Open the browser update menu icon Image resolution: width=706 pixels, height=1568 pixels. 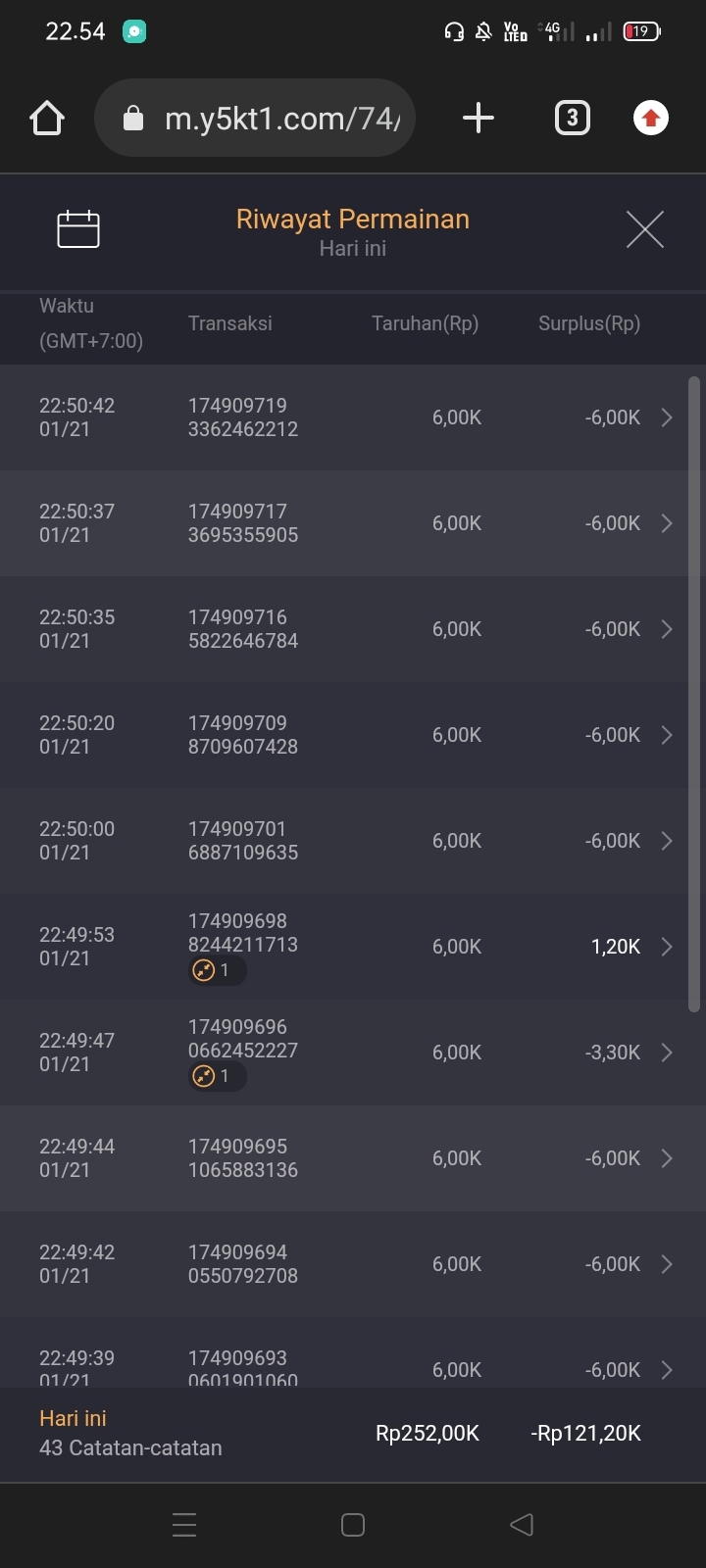650,119
